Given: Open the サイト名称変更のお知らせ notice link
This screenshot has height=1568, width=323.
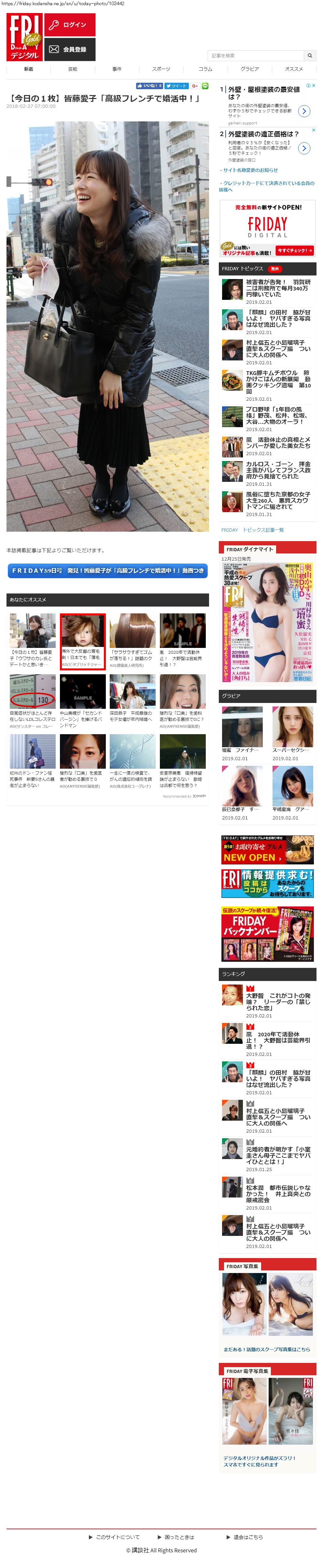Looking at the screenshot, I should coord(250,170).
